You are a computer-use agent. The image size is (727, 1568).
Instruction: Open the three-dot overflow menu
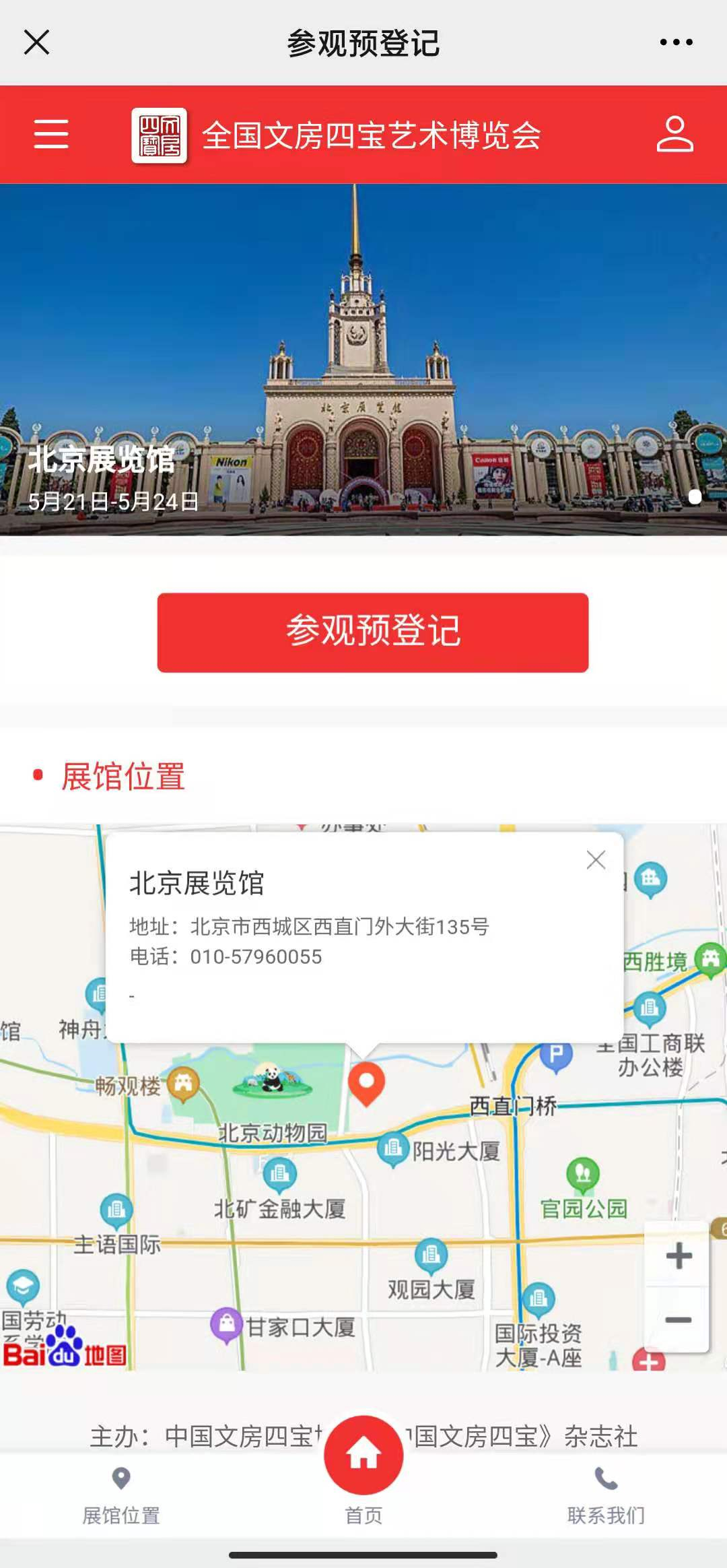(x=676, y=42)
